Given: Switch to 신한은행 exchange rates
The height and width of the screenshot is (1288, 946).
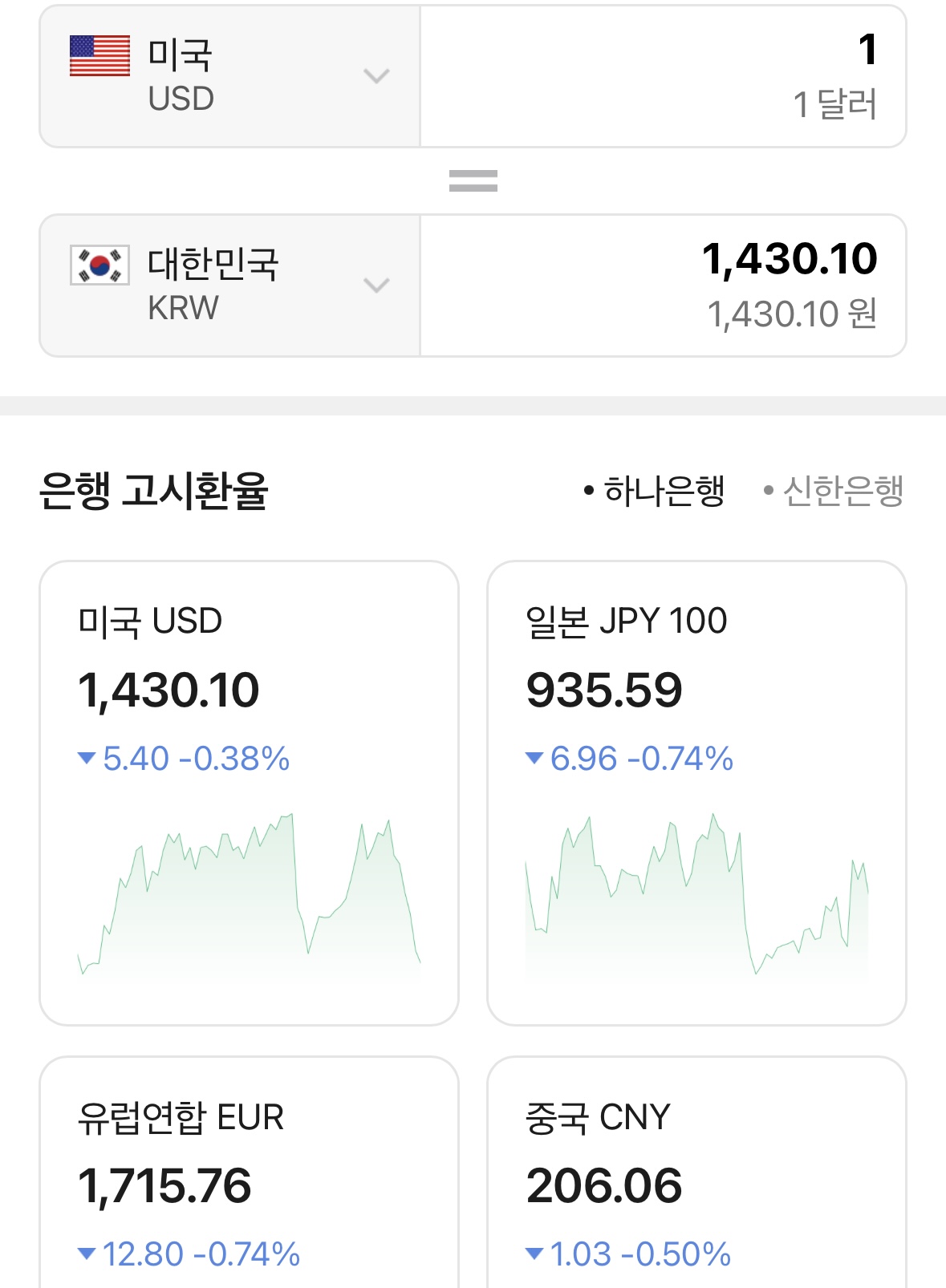Looking at the screenshot, I should point(834,491).
